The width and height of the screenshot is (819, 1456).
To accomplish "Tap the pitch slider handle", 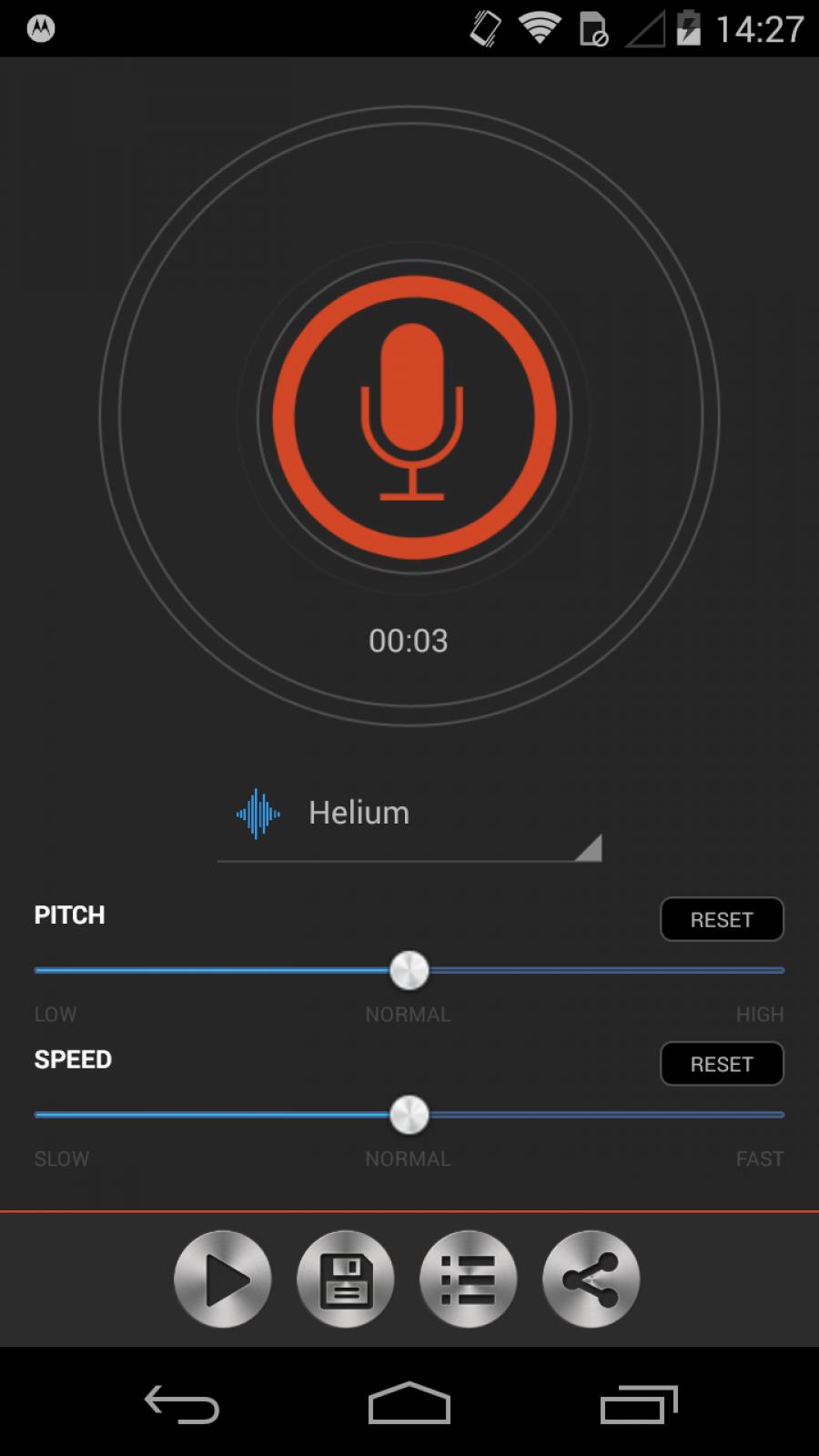I will 409,971.
